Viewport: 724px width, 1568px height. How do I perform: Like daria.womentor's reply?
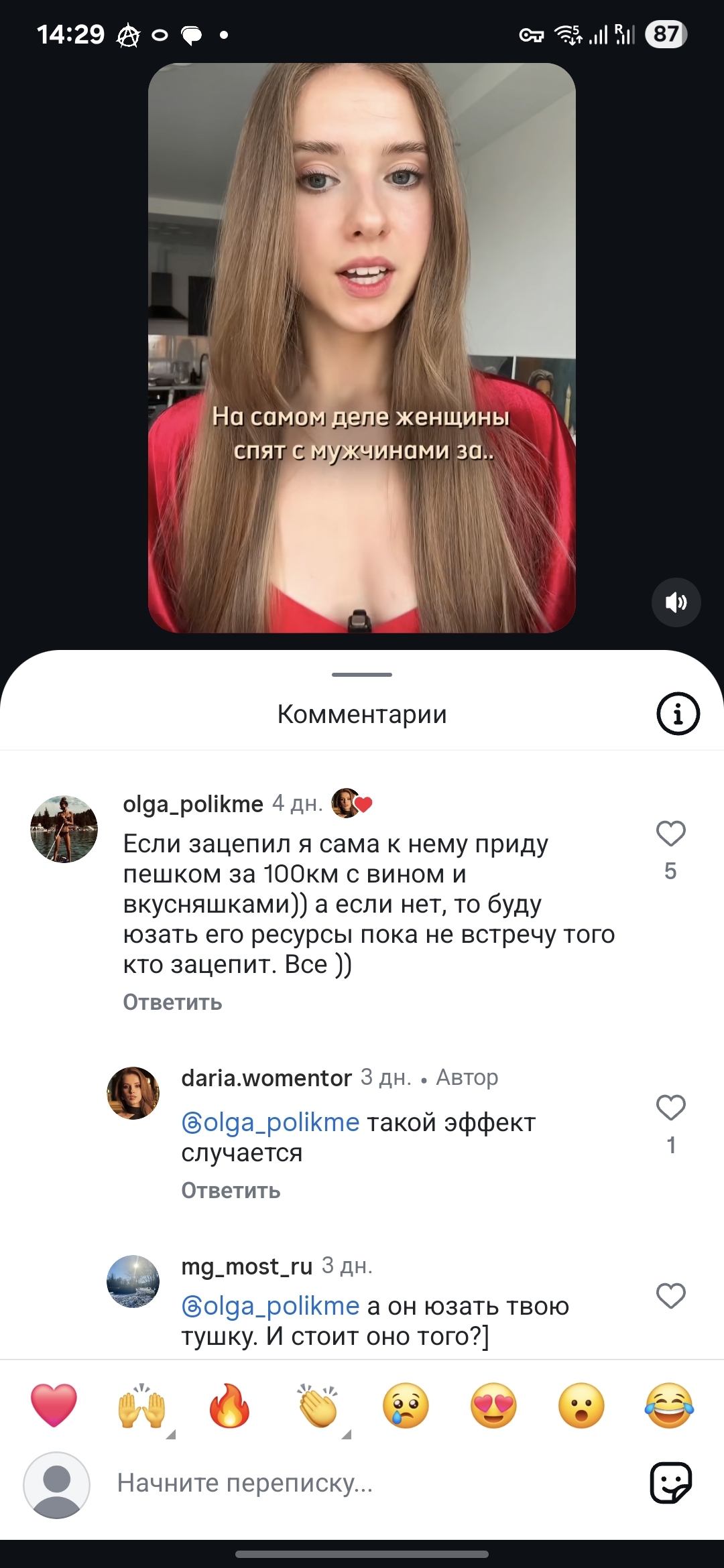tap(670, 1108)
